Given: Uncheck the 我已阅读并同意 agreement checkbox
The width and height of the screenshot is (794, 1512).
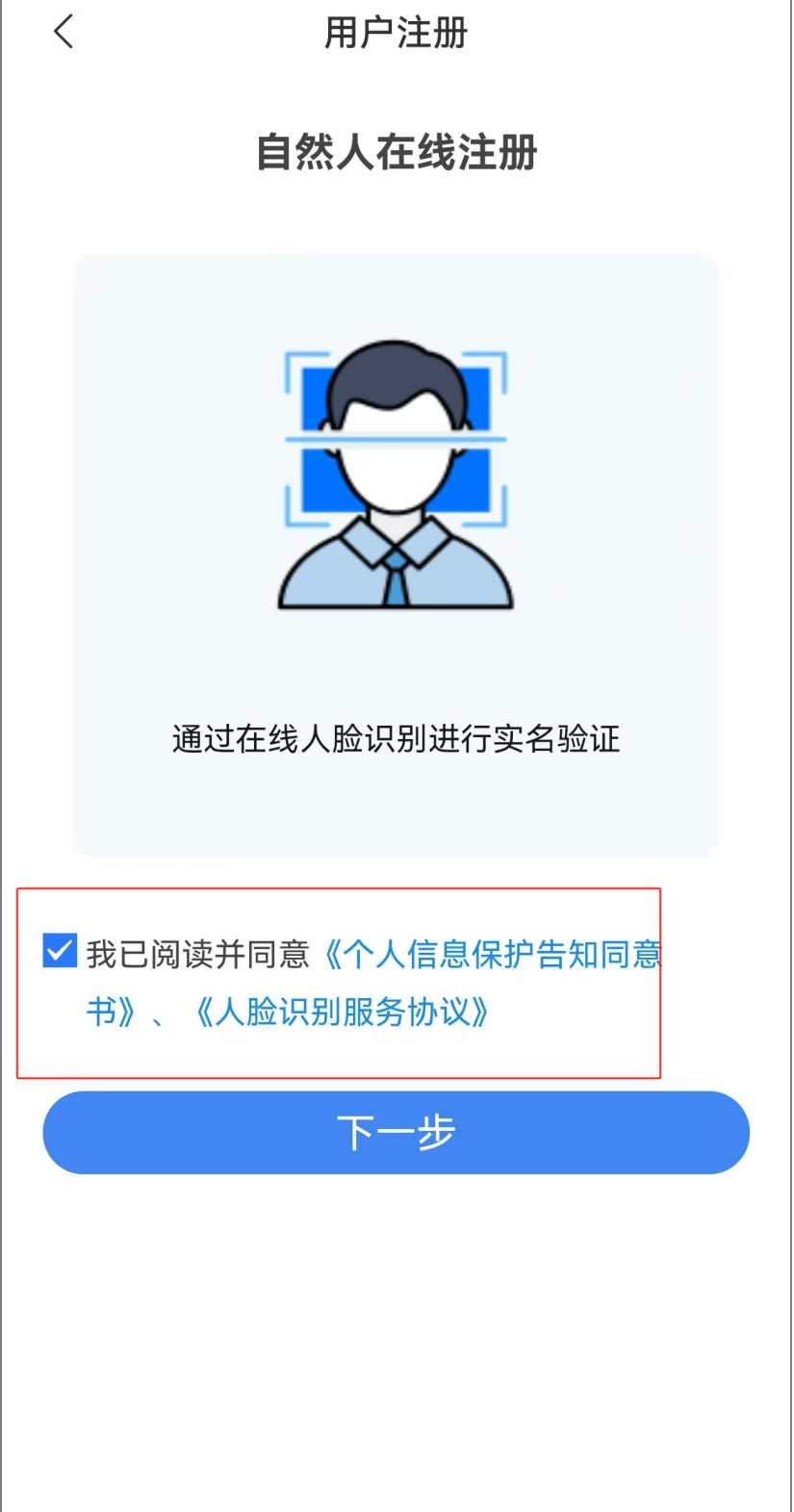Looking at the screenshot, I should (60, 951).
